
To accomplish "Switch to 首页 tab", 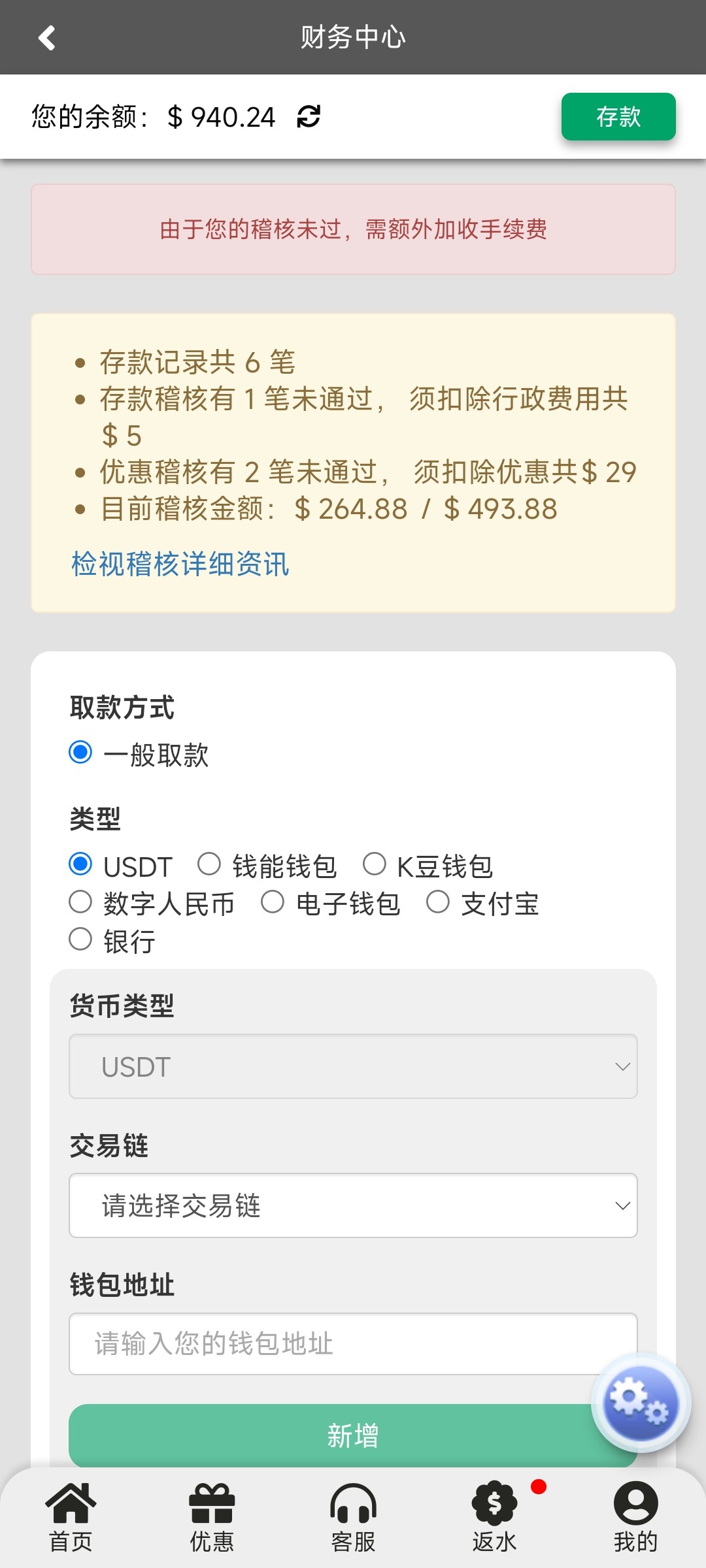I will click(x=71, y=1517).
